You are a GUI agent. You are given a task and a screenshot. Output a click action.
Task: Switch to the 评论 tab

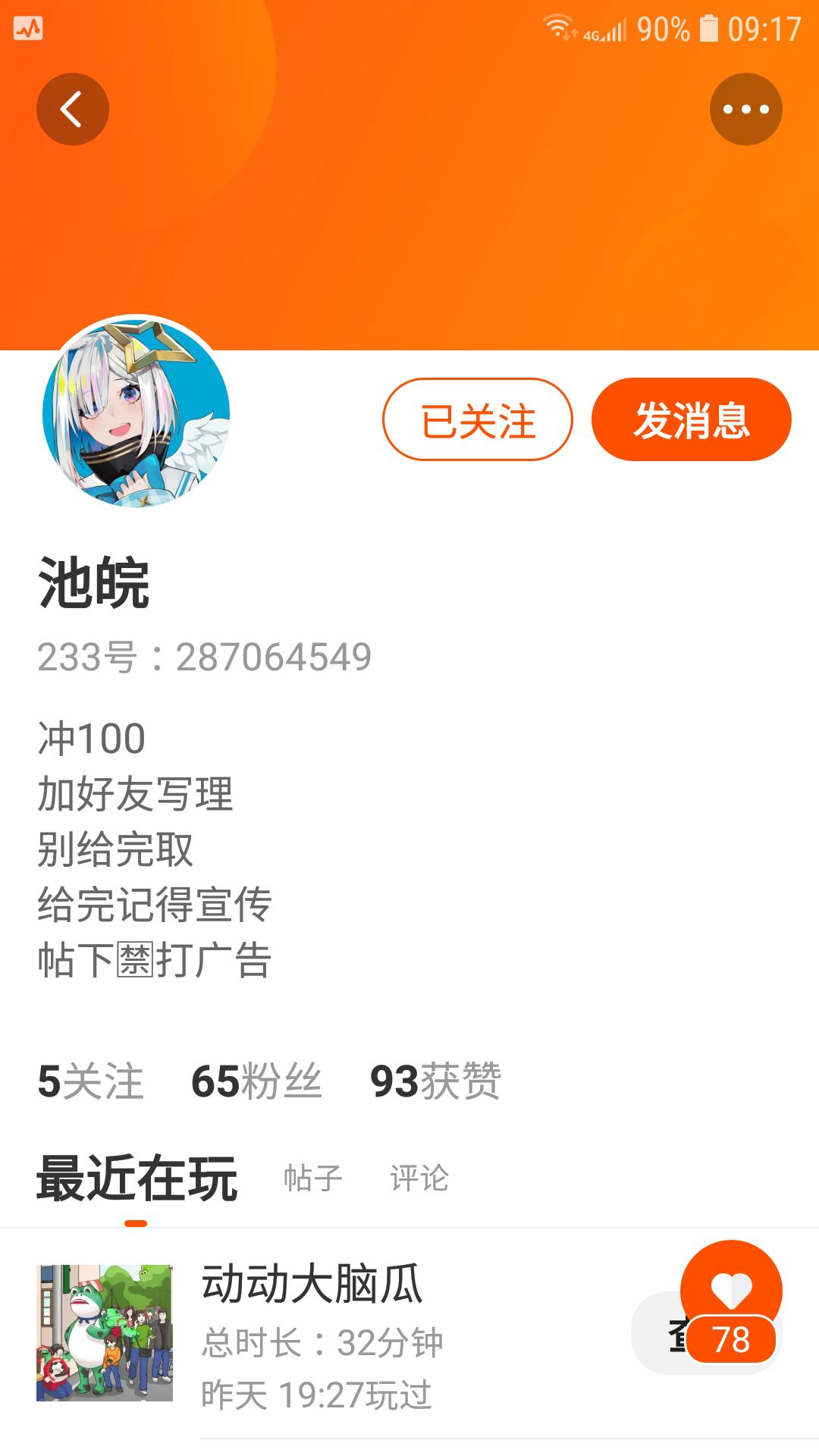click(419, 1178)
